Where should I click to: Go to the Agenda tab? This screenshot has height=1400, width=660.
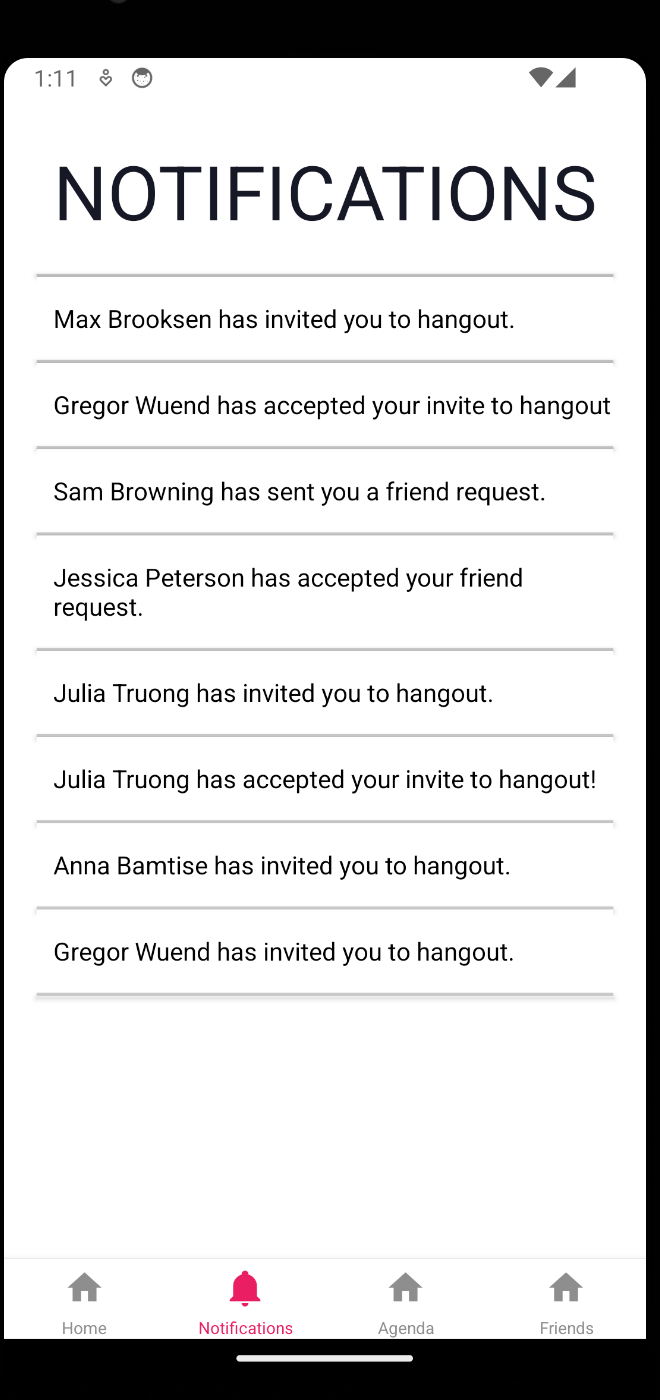[x=405, y=1300]
